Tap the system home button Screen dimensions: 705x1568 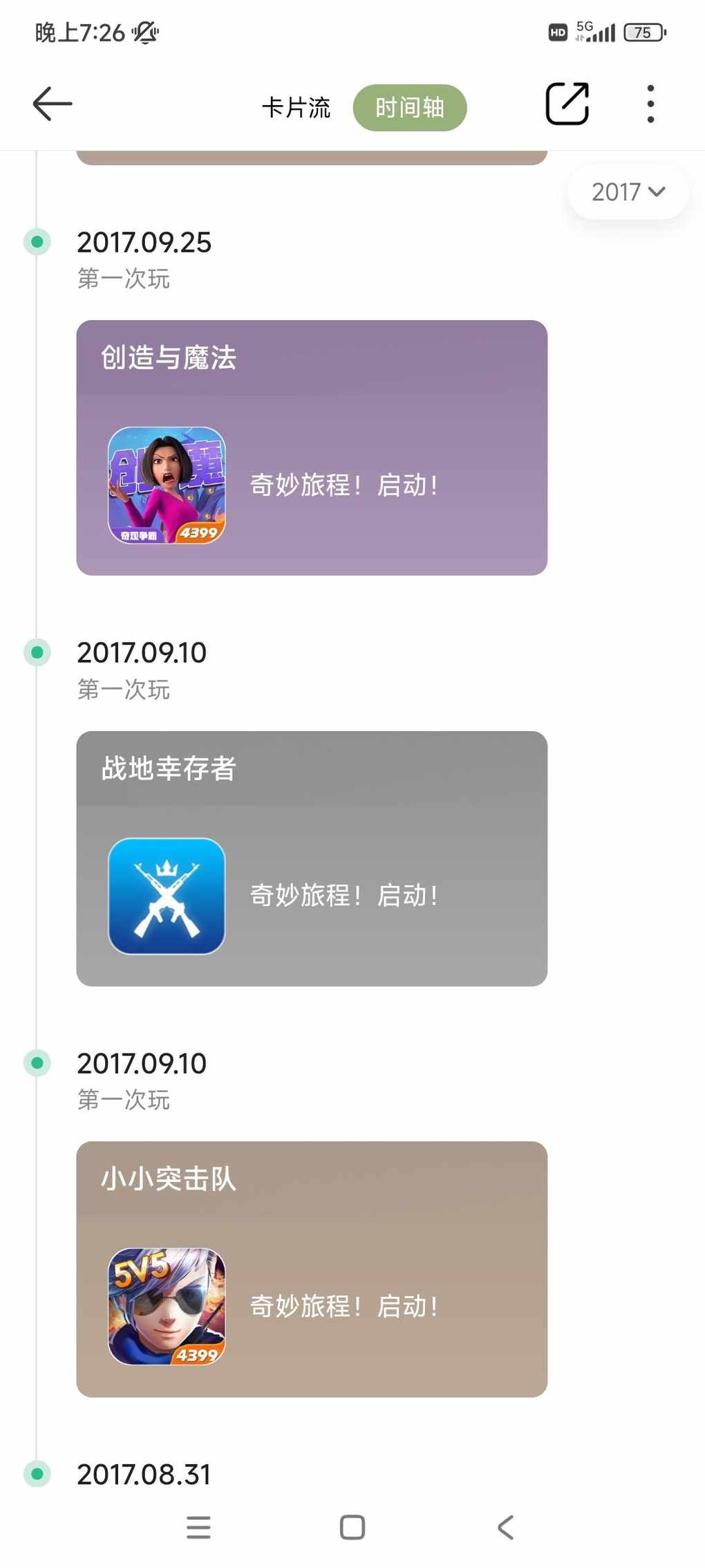[352, 1527]
